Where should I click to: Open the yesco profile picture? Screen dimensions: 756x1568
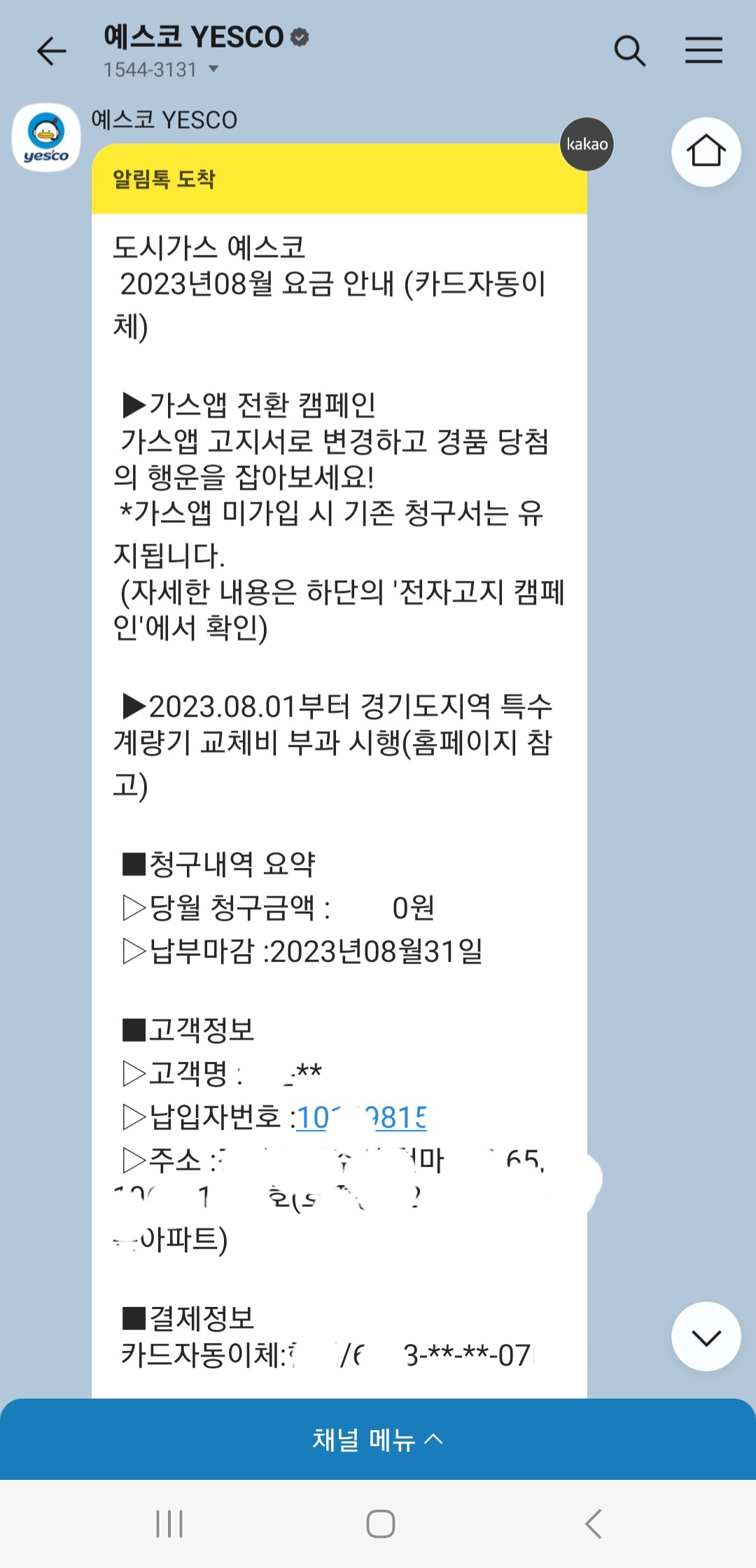[46, 138]
